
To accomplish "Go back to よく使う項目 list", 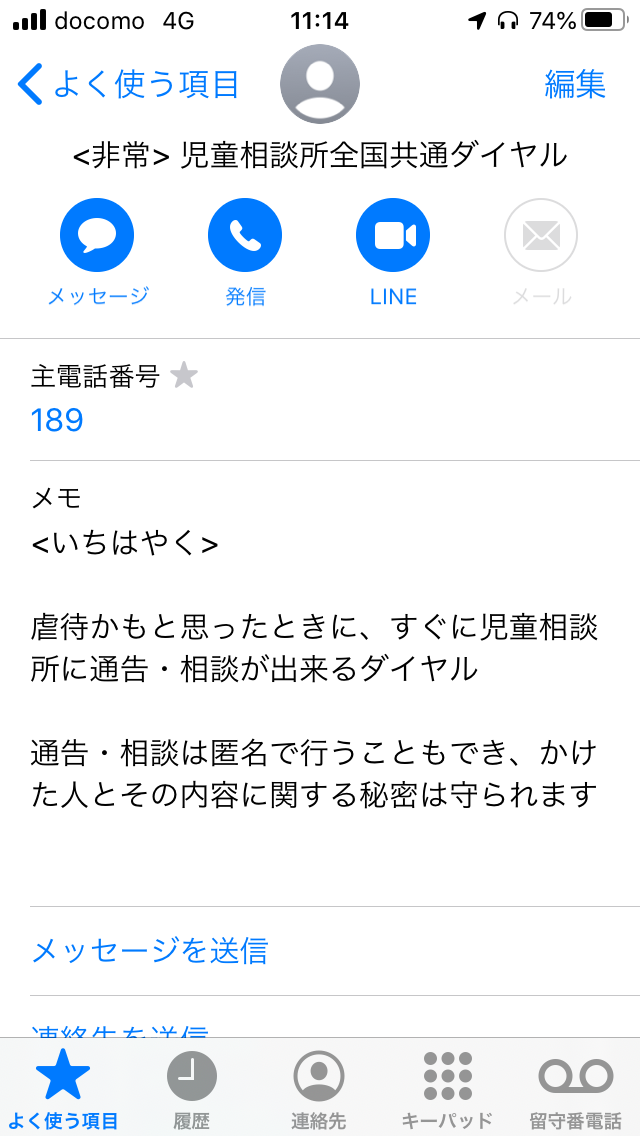I will [x=128, y=84].
